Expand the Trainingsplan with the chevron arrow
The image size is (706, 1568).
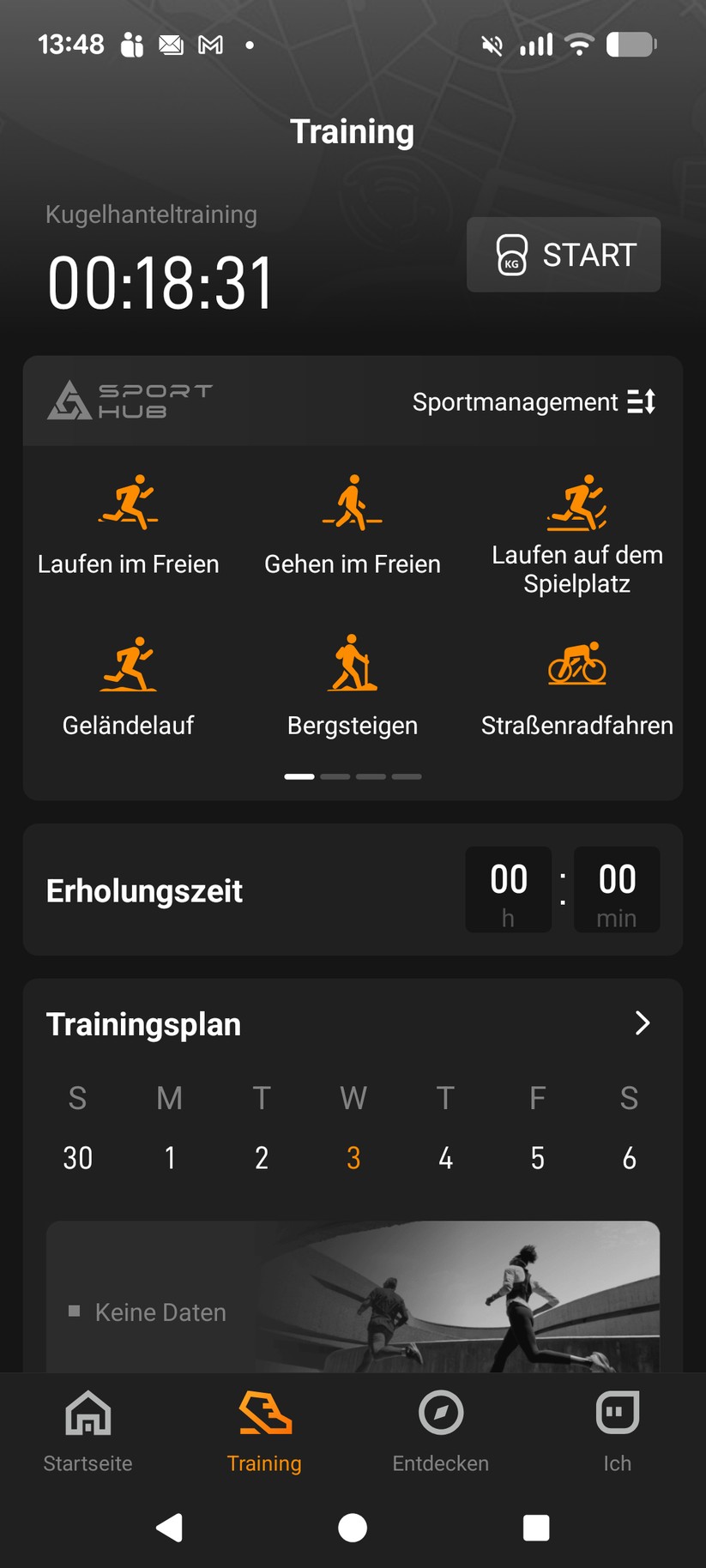642,1023
